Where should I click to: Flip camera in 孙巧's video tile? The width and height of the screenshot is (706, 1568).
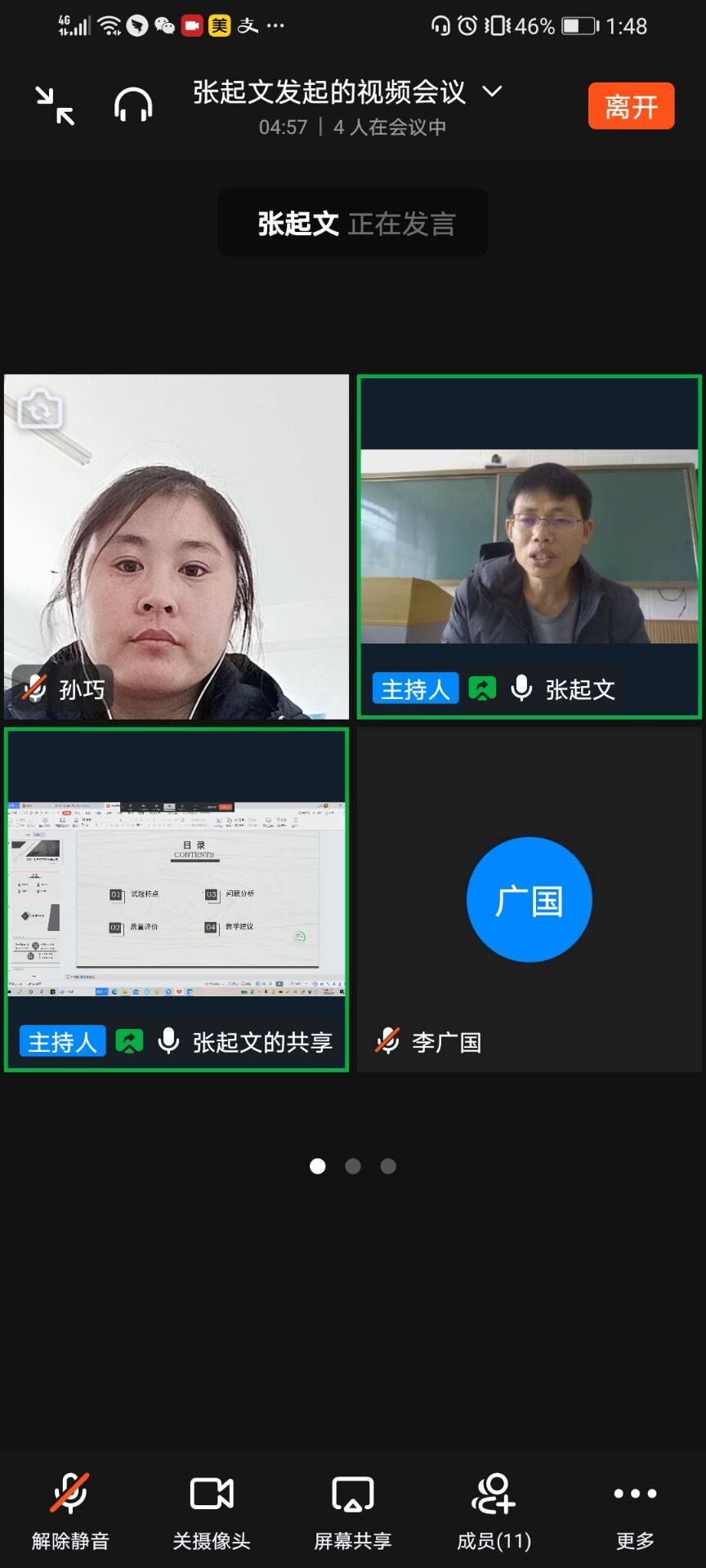tap(39, 409)
